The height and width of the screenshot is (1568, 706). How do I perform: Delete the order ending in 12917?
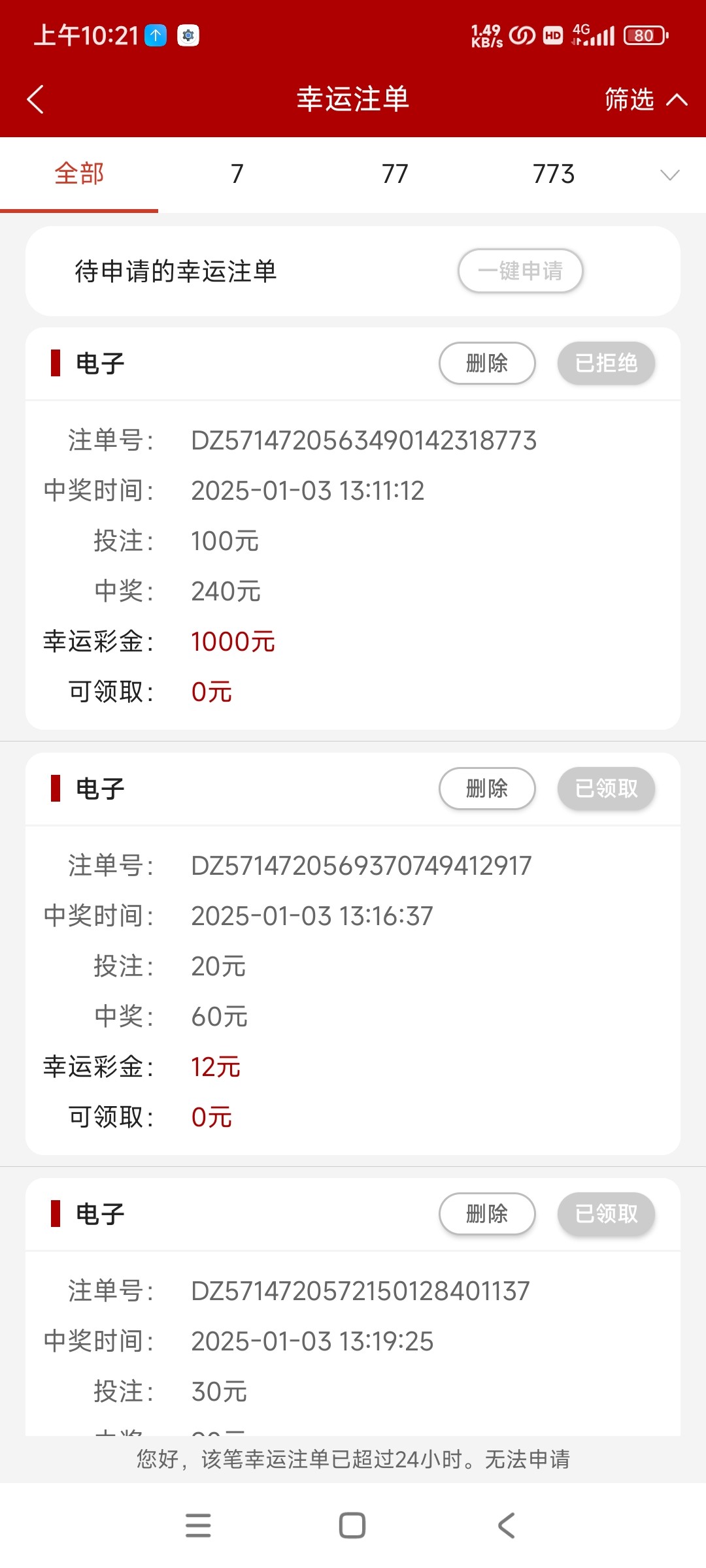tap(487, 789)
